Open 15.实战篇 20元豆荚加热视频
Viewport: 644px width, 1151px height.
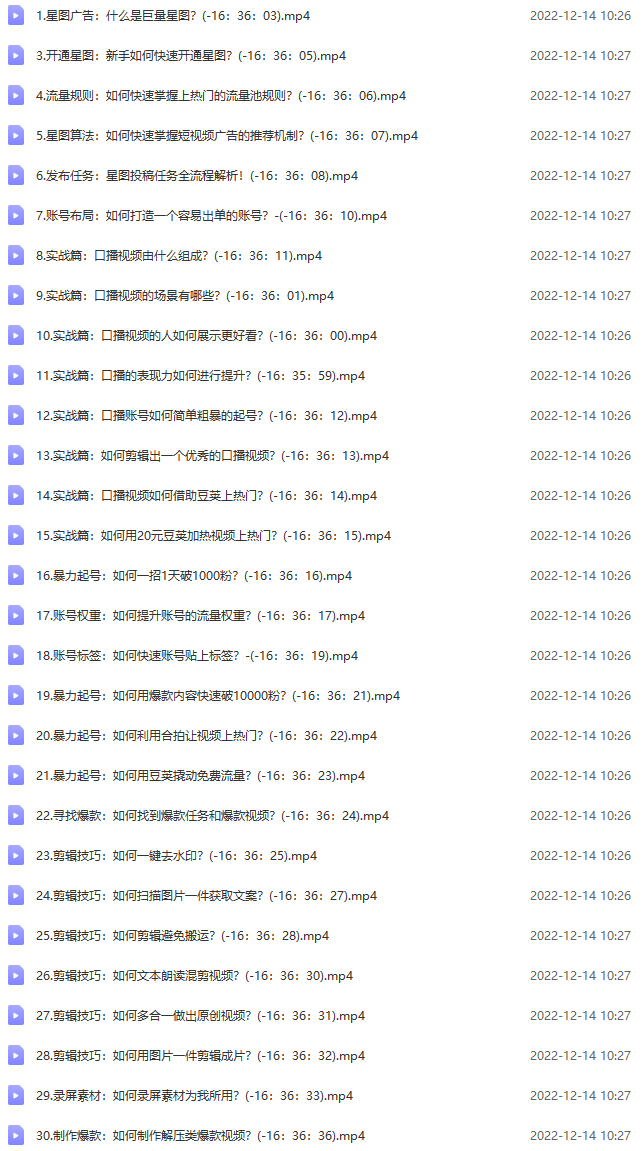coord(213,536)
